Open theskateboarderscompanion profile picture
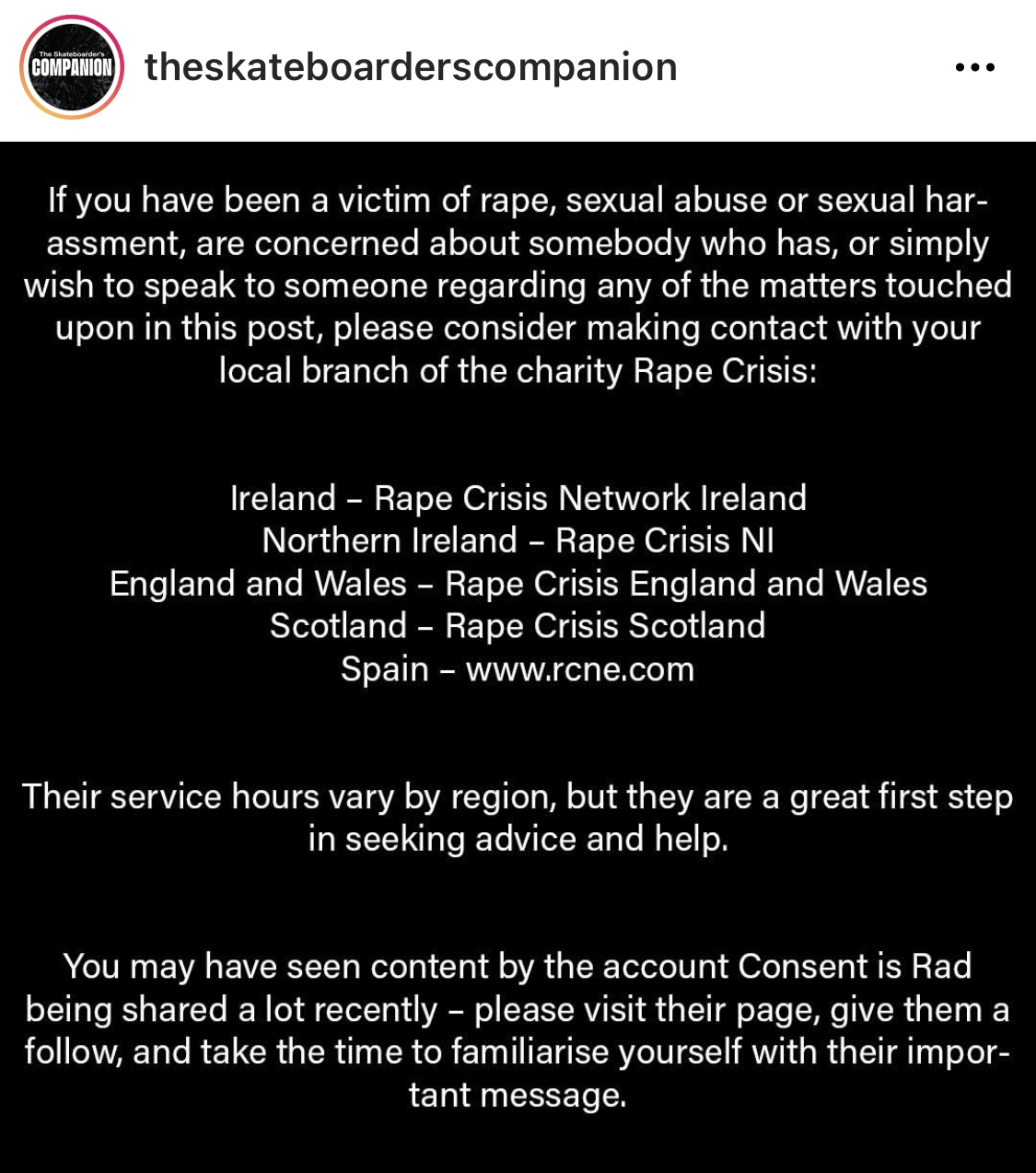The width and height of the screenshot is (1036, 1173). 72,67
